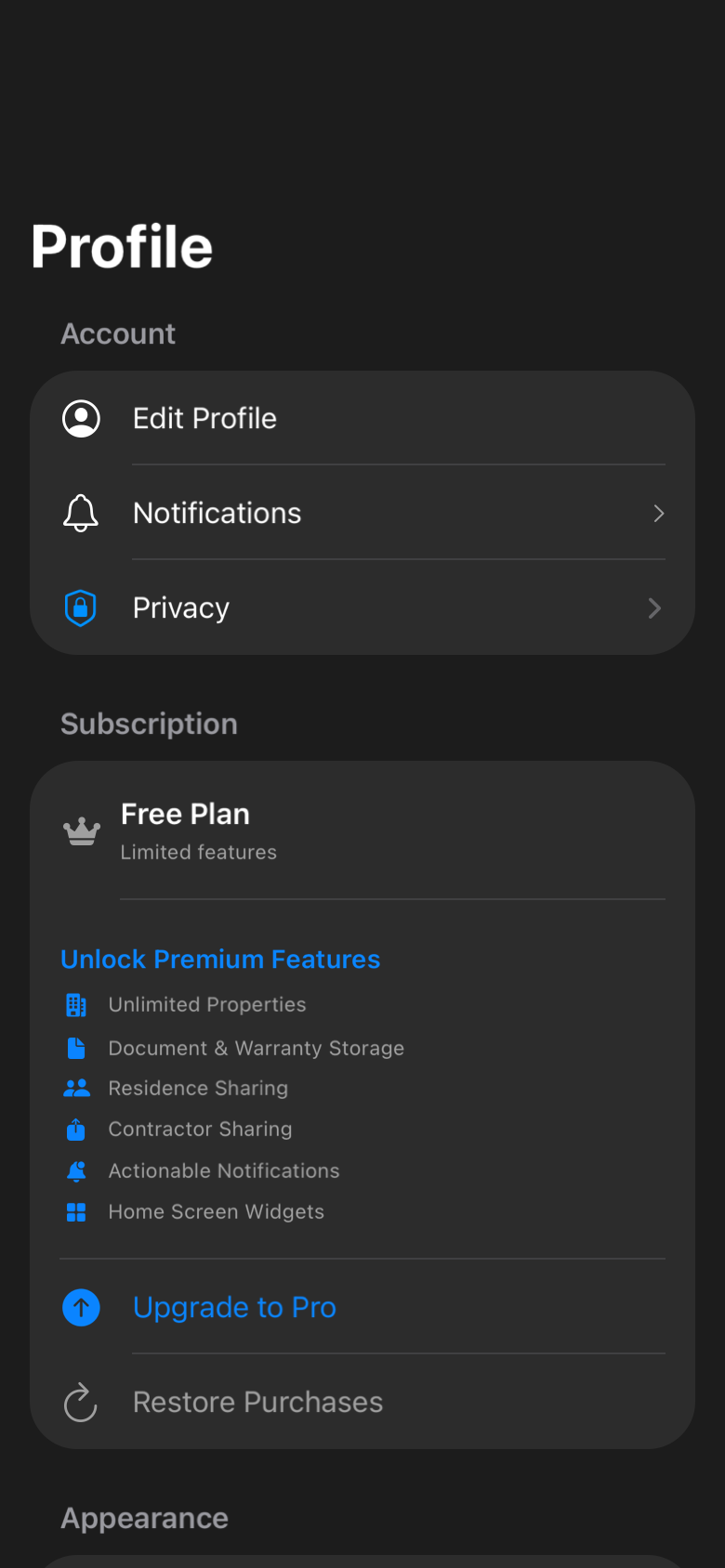The image size is (725, 1568).
Task: Click the Actionable Notifications alert bell icon
Action: point(76,1169)
